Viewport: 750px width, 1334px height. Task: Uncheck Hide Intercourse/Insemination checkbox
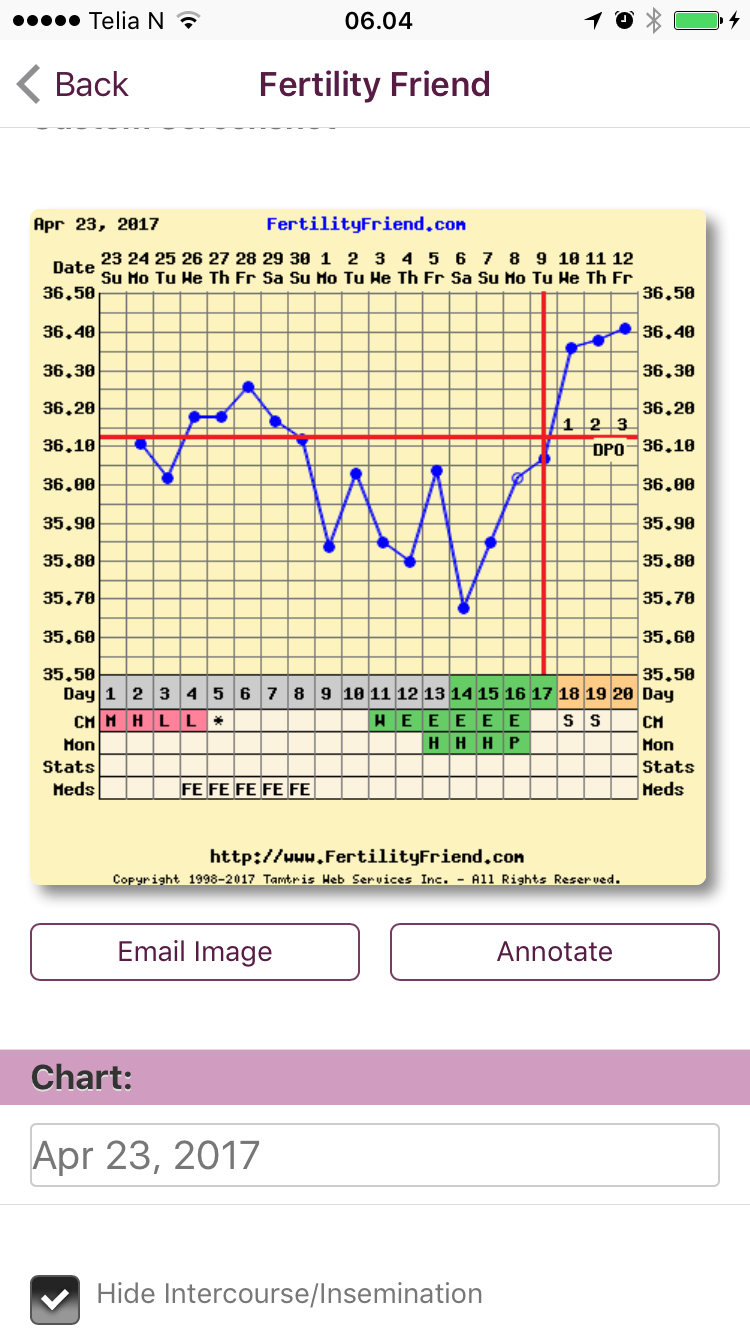point(55,1299)
